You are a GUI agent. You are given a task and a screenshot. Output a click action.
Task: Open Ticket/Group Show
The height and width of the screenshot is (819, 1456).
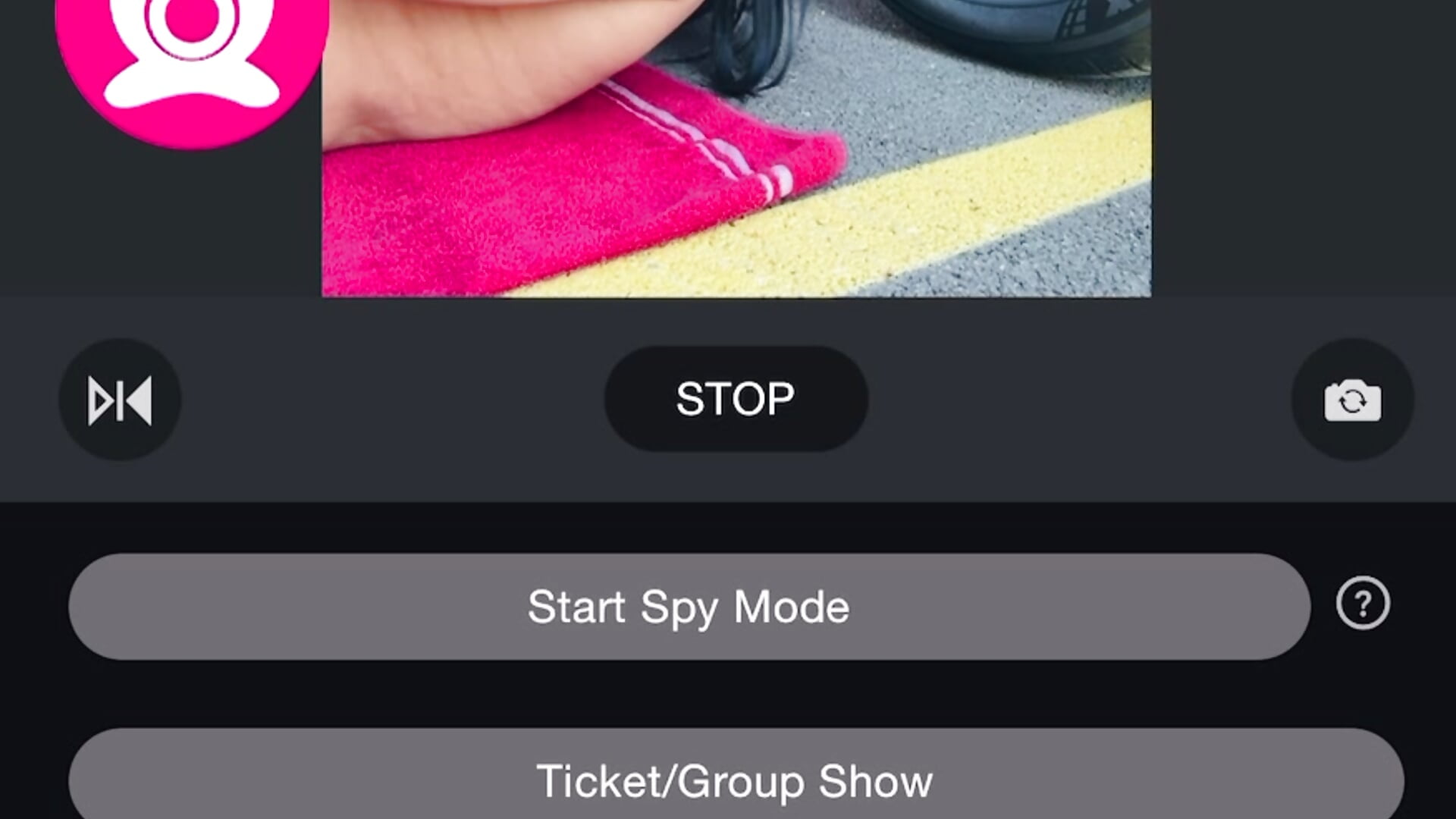734,780
